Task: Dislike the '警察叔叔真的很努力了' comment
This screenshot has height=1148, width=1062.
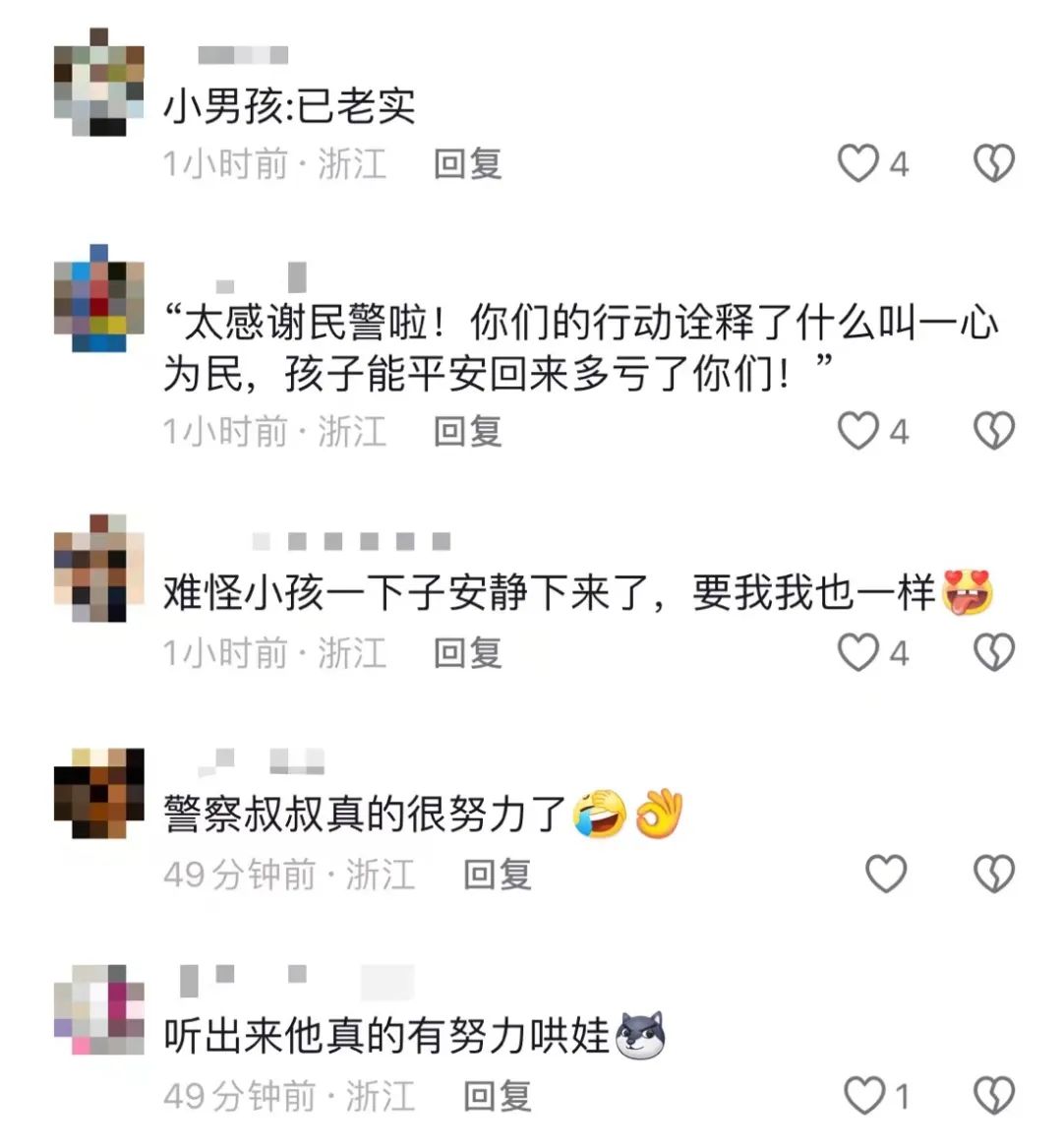Action: coord(993,874)
